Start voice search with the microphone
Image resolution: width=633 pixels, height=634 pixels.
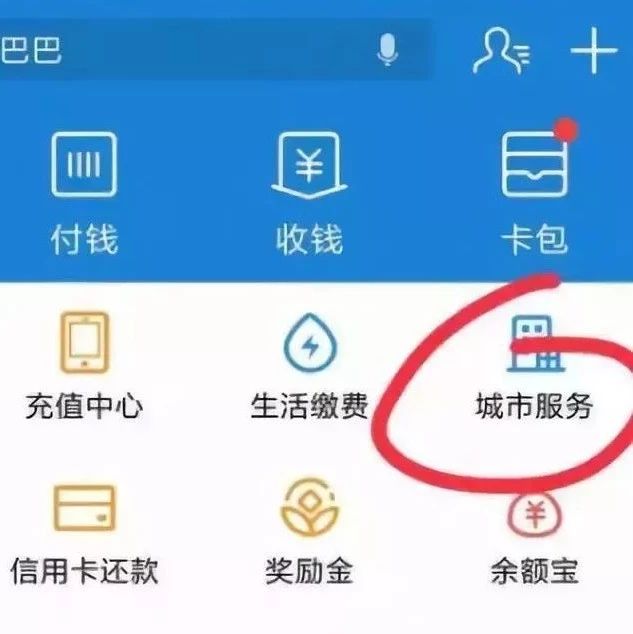(x=388, y=50)
